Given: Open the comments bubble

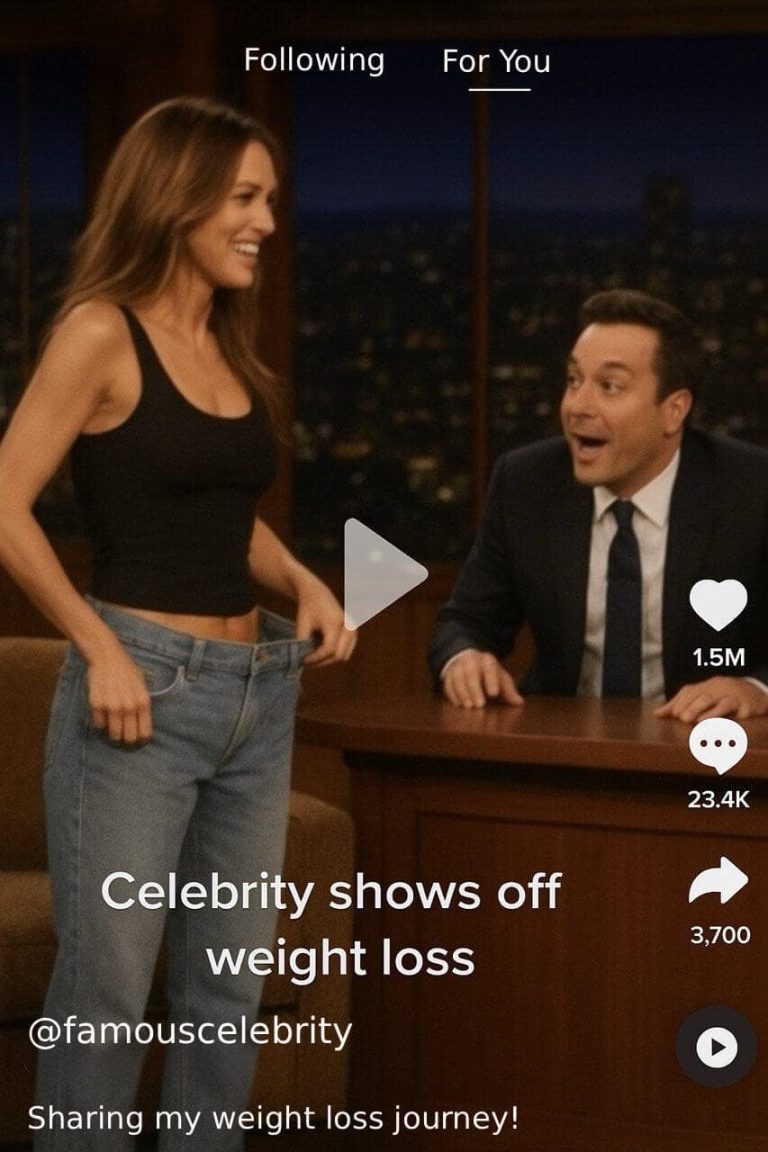Looking at the screenshot, I should (718, 746).
